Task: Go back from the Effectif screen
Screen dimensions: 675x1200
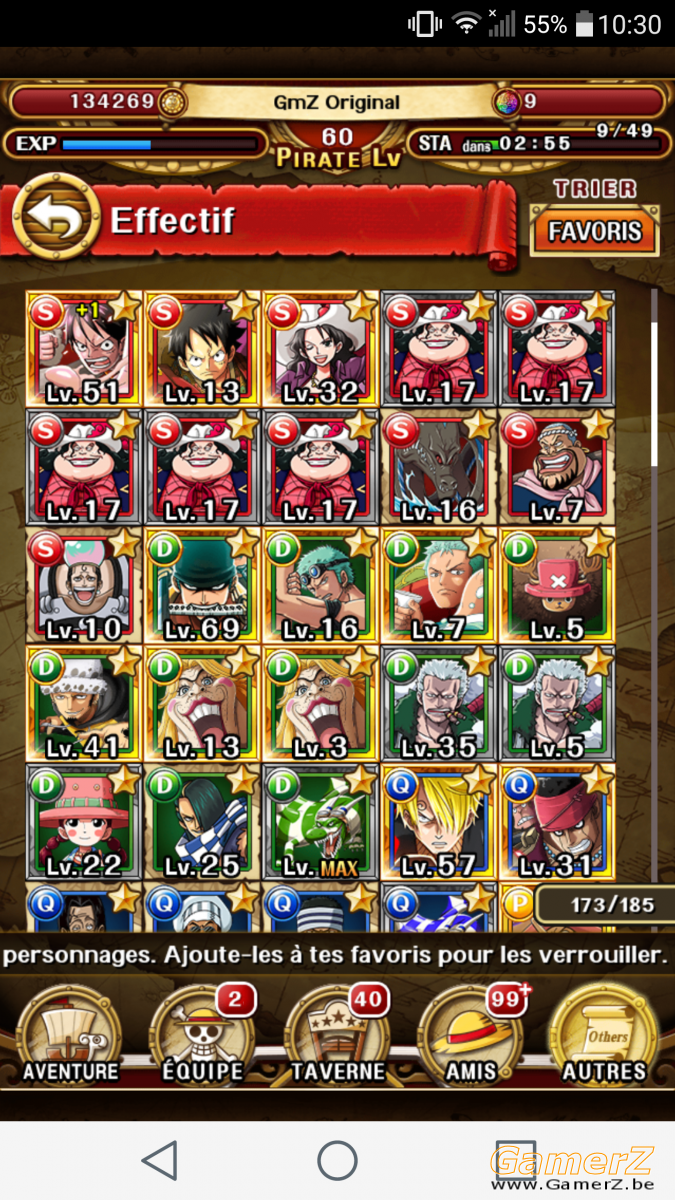Action: tap(56, 219)
